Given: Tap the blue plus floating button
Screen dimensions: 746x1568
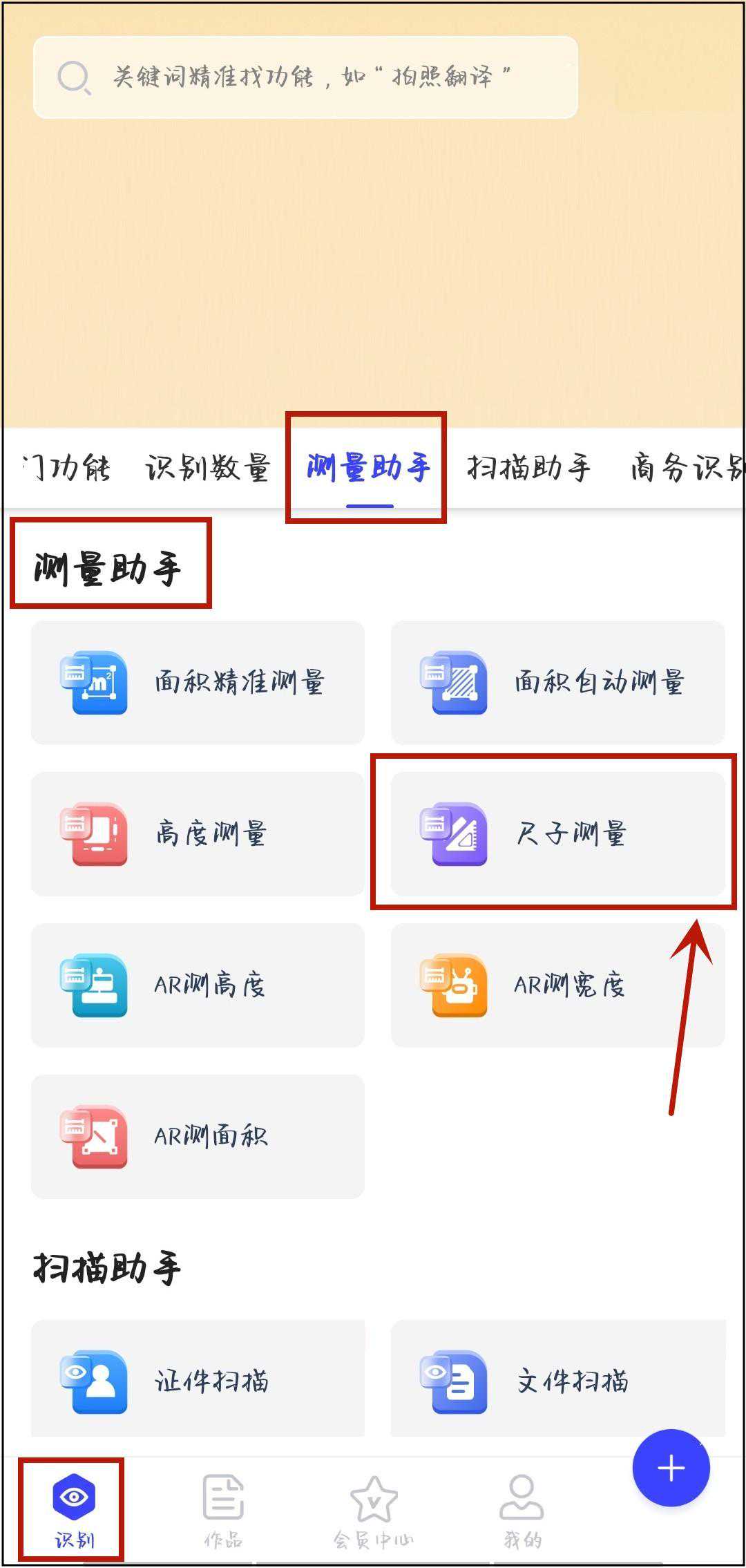Looking at the screenshot, I should (671, 1468).
